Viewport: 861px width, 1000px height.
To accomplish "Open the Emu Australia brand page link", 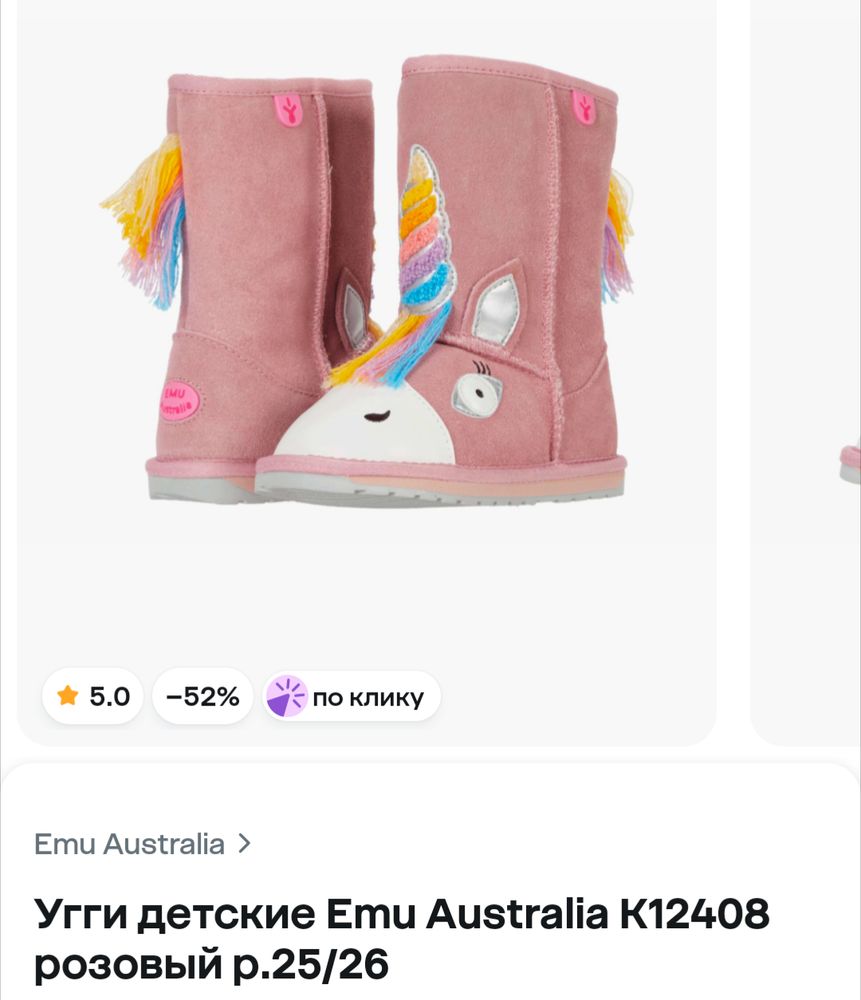I will 130,844.
